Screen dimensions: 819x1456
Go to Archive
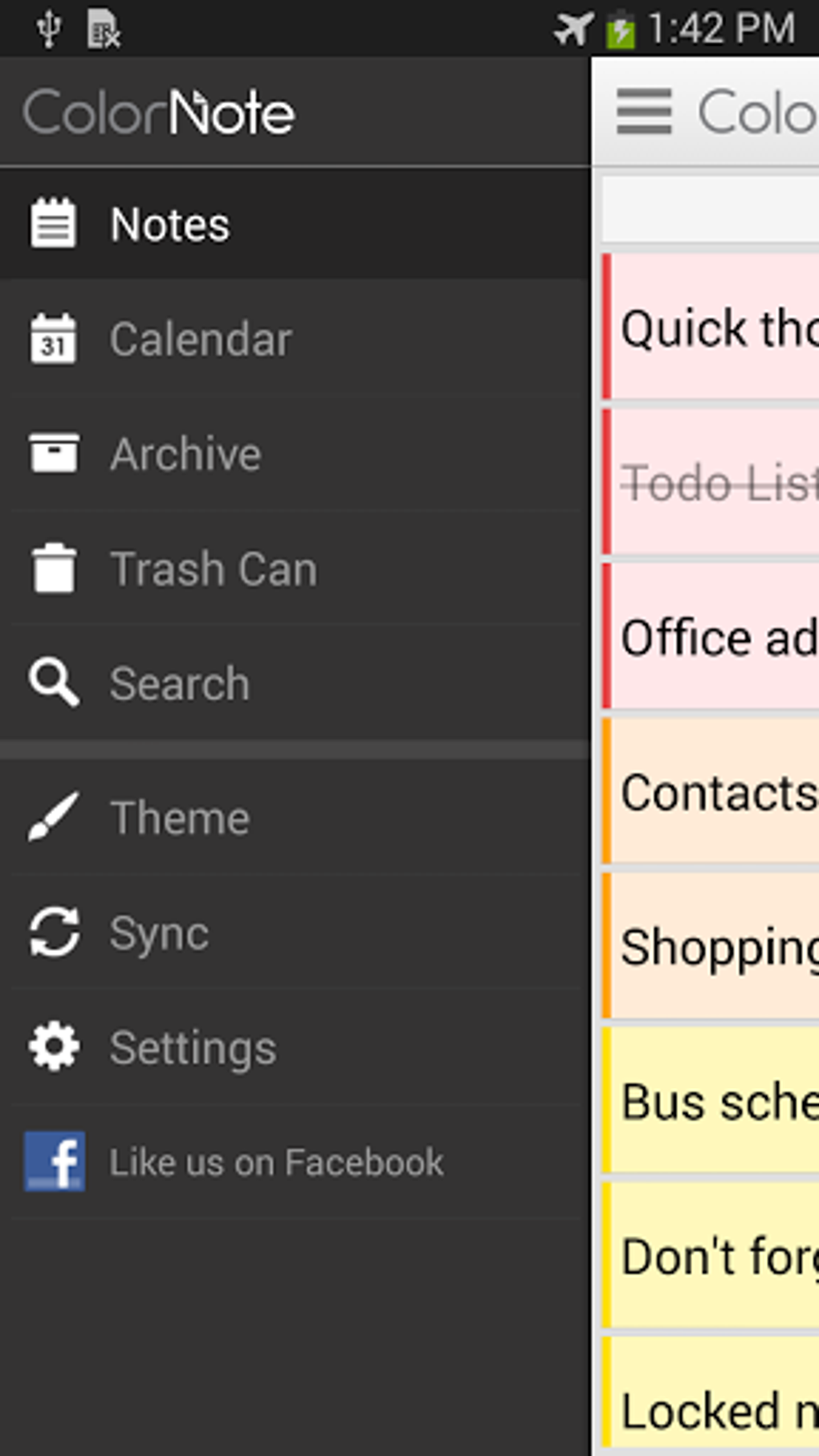coord(295,453)
